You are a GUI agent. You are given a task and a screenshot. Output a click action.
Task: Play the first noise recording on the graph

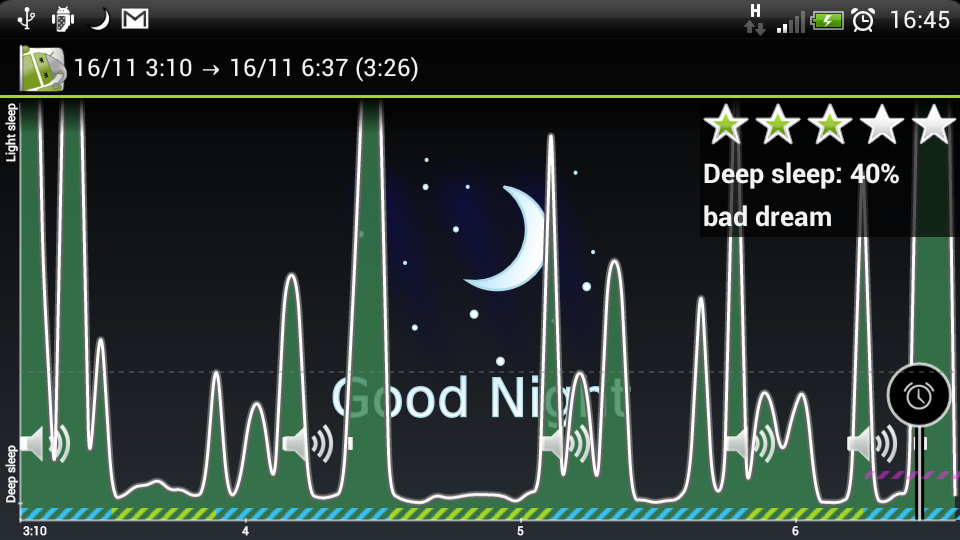45,443
